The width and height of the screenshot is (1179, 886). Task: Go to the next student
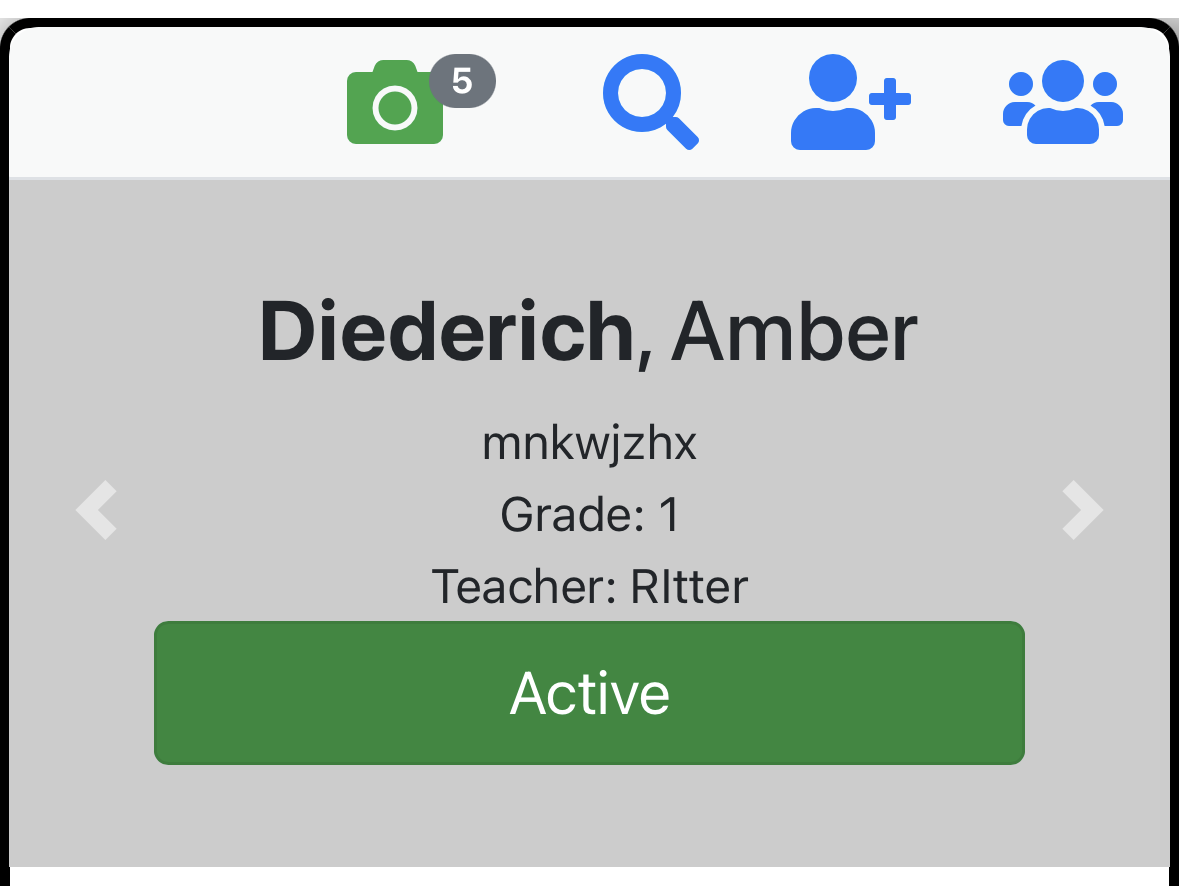1081,510
